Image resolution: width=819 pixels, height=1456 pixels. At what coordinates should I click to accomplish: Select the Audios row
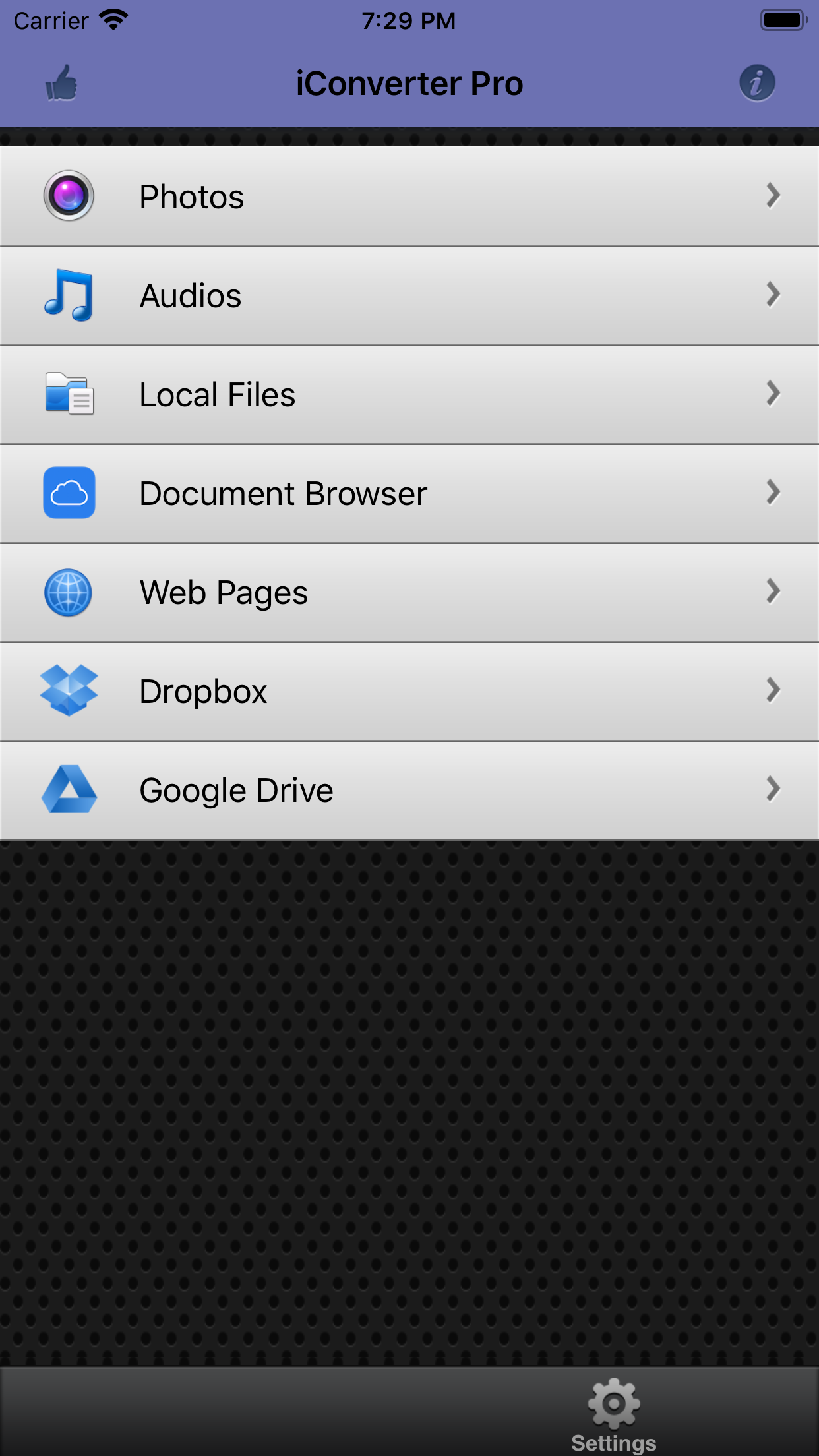click(409, 295)
